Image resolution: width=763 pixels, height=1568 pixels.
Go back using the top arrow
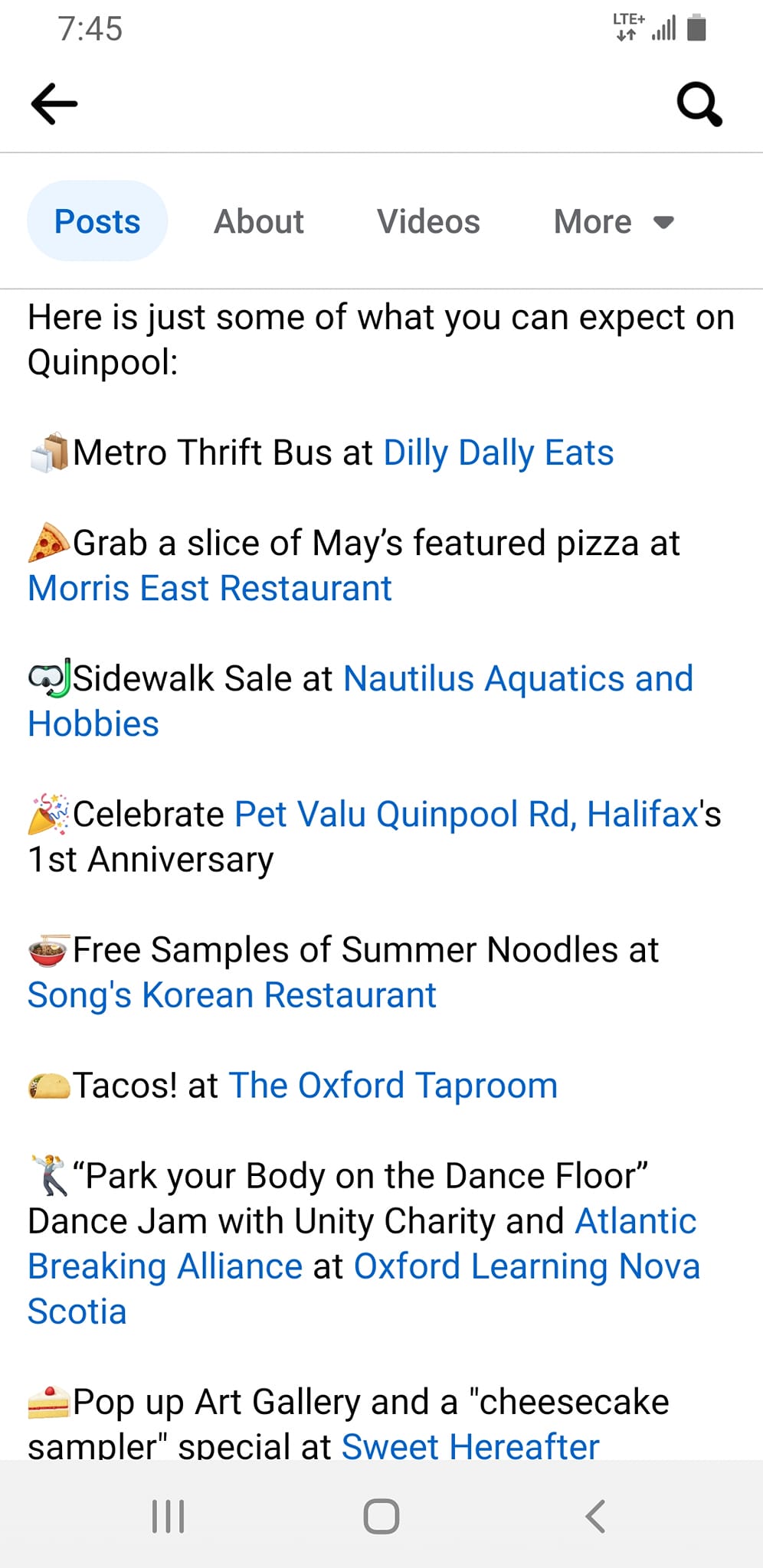coord(54,103)
